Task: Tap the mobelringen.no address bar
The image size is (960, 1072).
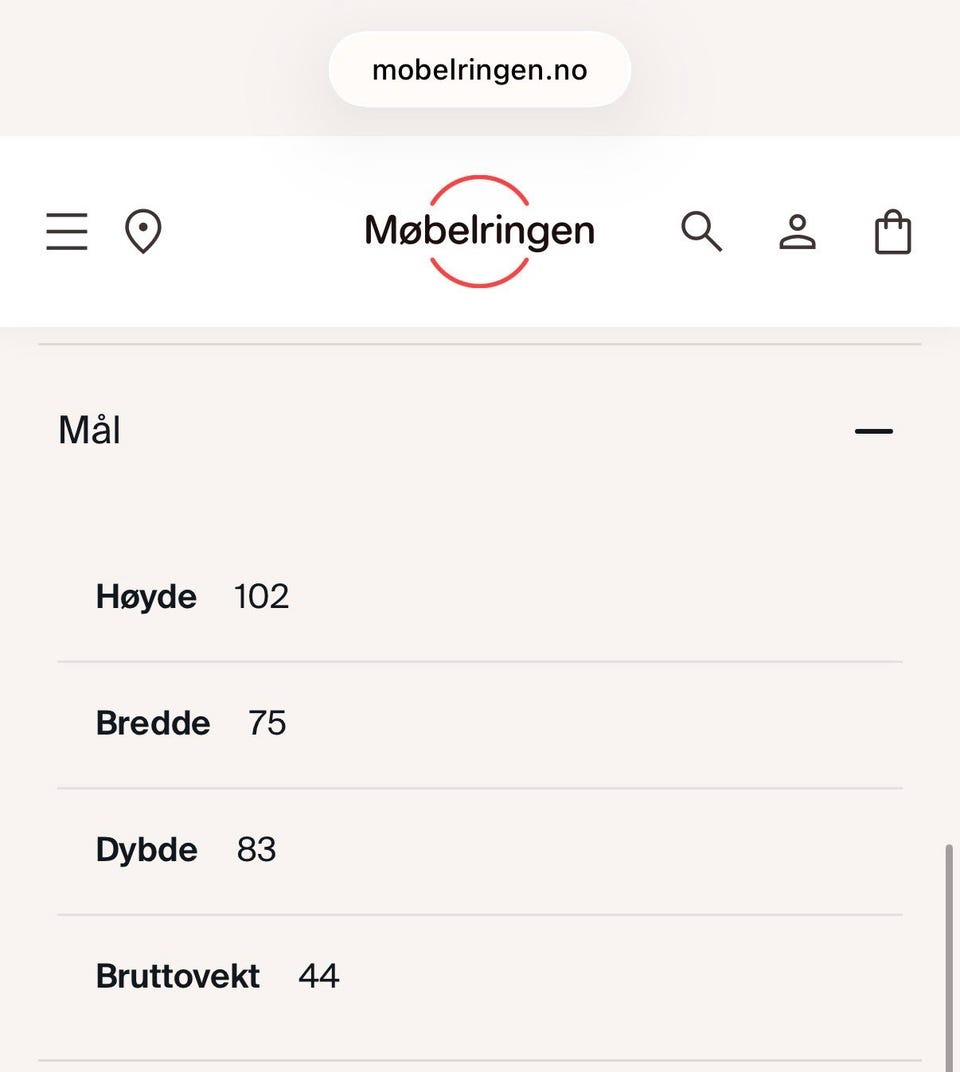Action: pyautogui.click(x=479, y=68)
